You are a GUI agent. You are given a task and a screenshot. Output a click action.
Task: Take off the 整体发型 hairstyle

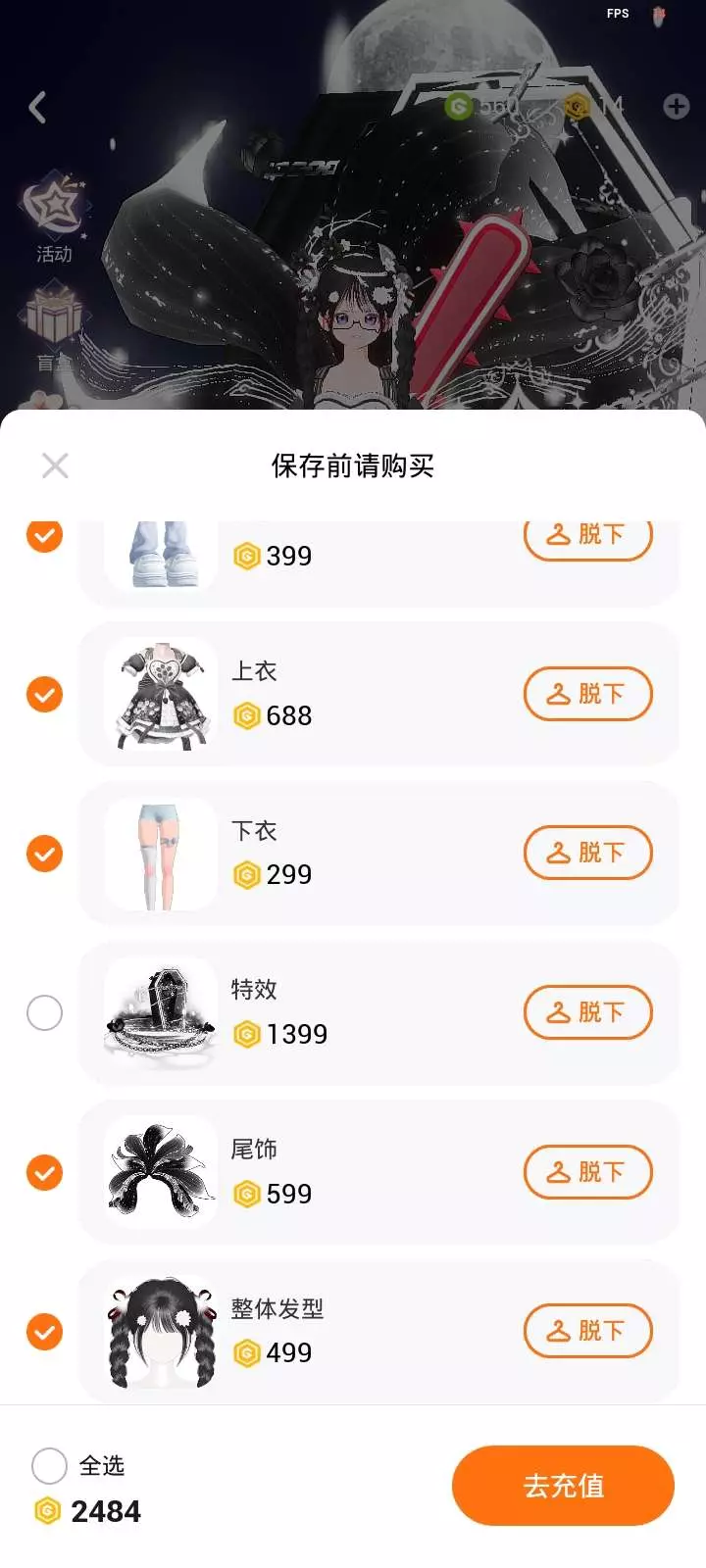(587, 1331)
